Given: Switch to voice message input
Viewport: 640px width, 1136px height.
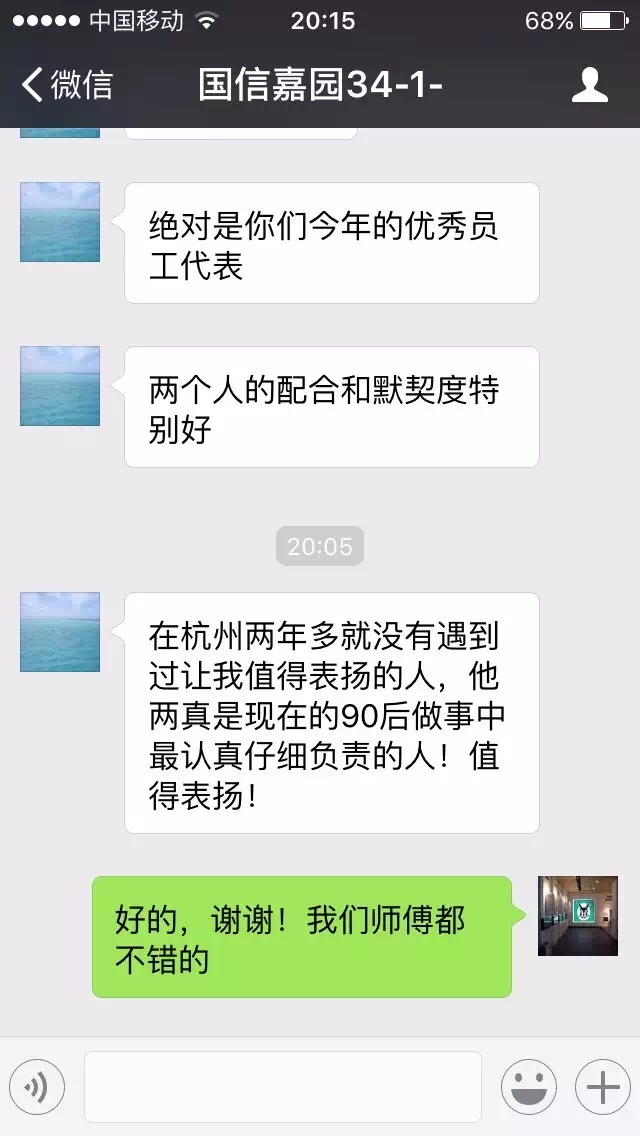Looking at the screenshot, I should pos(37,1087).
